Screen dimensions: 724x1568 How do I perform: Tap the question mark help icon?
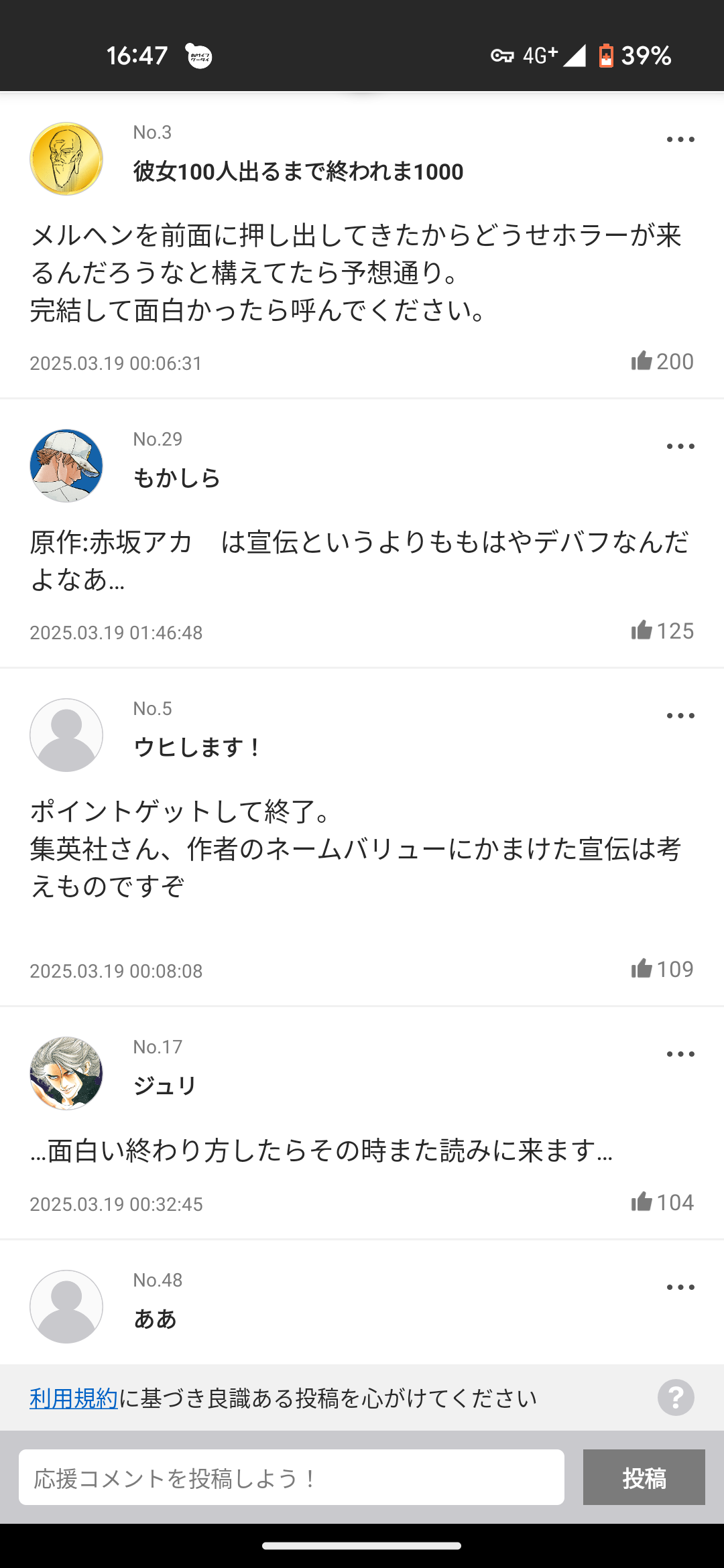click(x=675, y=1397)
